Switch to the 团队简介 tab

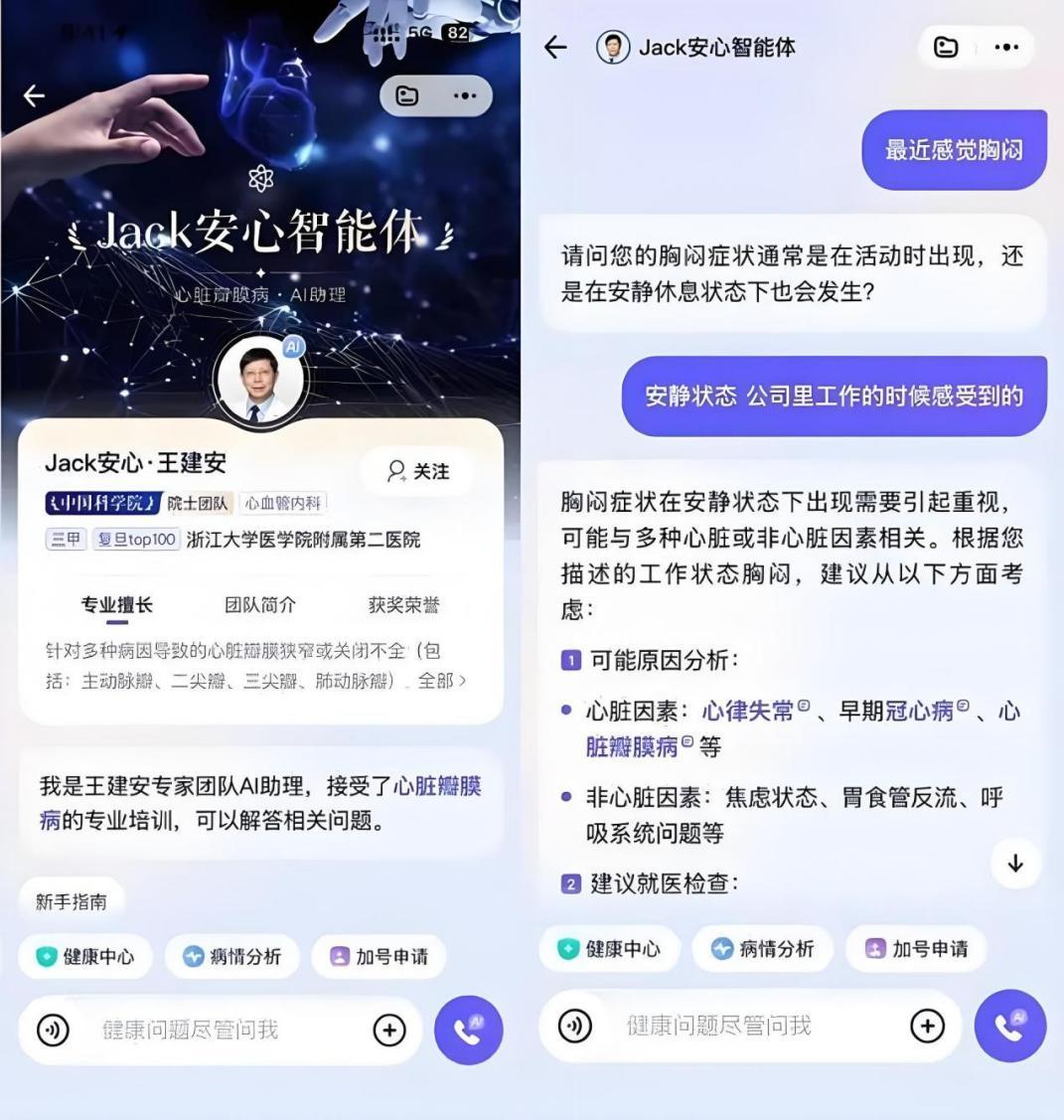pos(260,604)
